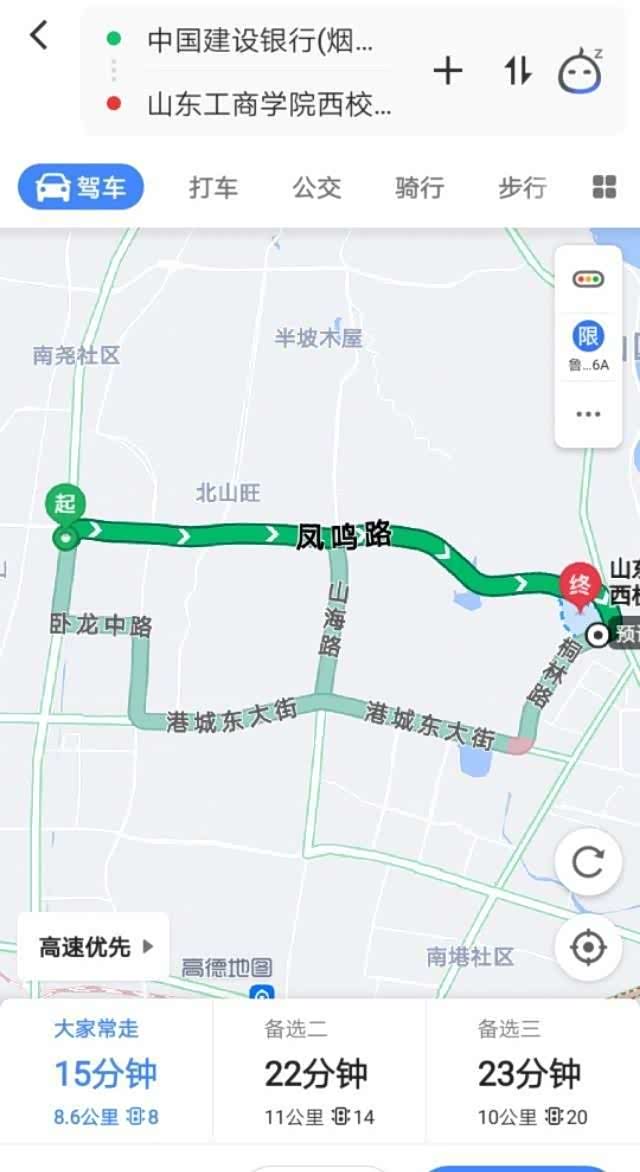The width and height of the screenshot is (640, 1172).
Task: Swap start and destination
Action: point(517,71)
